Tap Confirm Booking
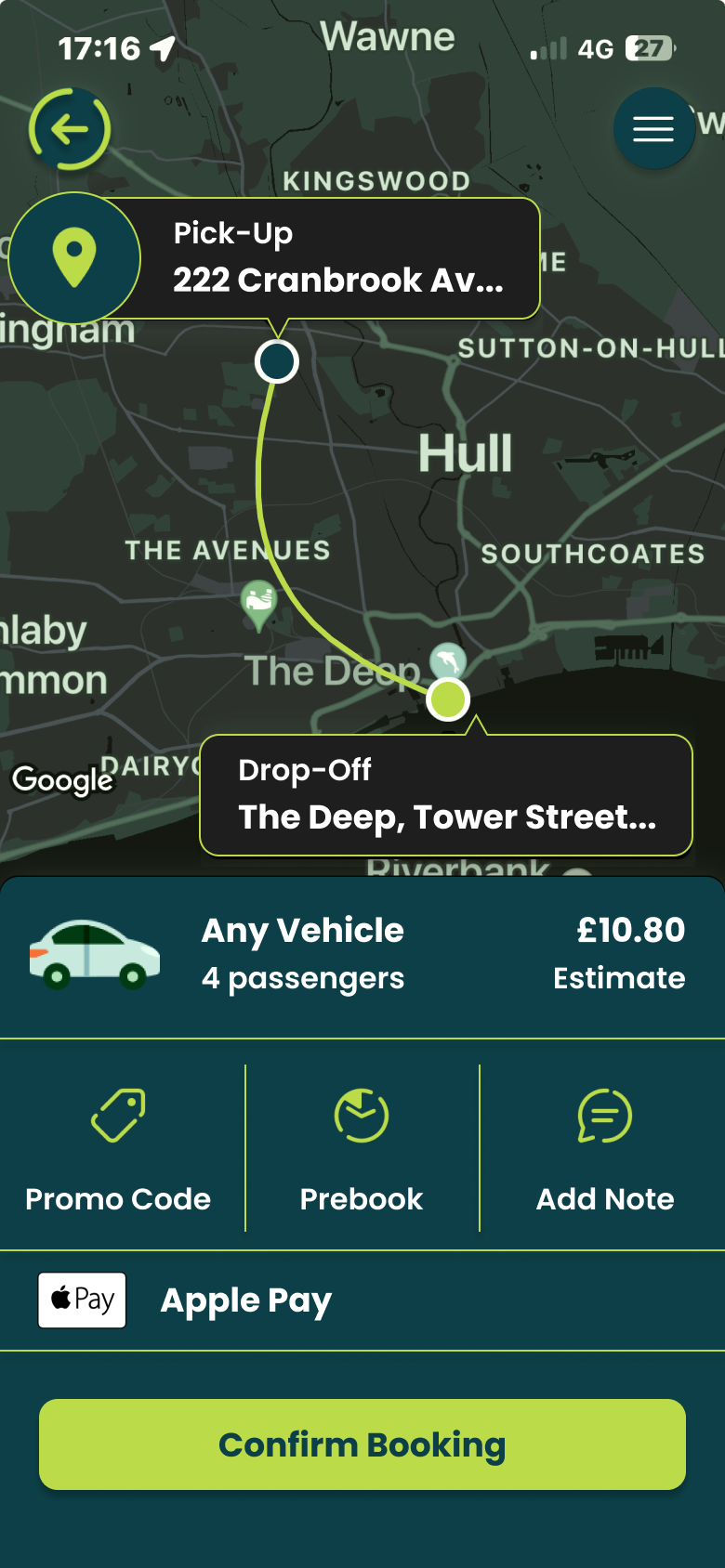Image resolution: width=725 pixels, height=1568 pixels. click(x=362, y=1444)
